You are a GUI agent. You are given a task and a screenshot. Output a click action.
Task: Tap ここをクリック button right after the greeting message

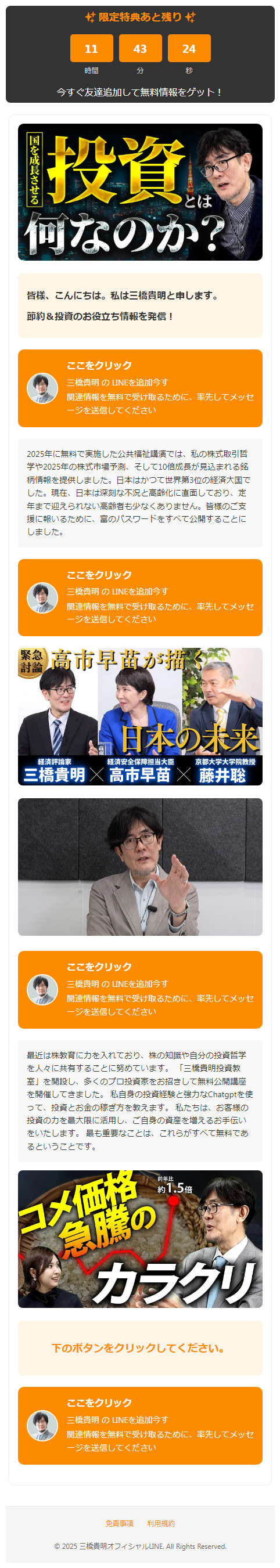(x=140, y=388)
